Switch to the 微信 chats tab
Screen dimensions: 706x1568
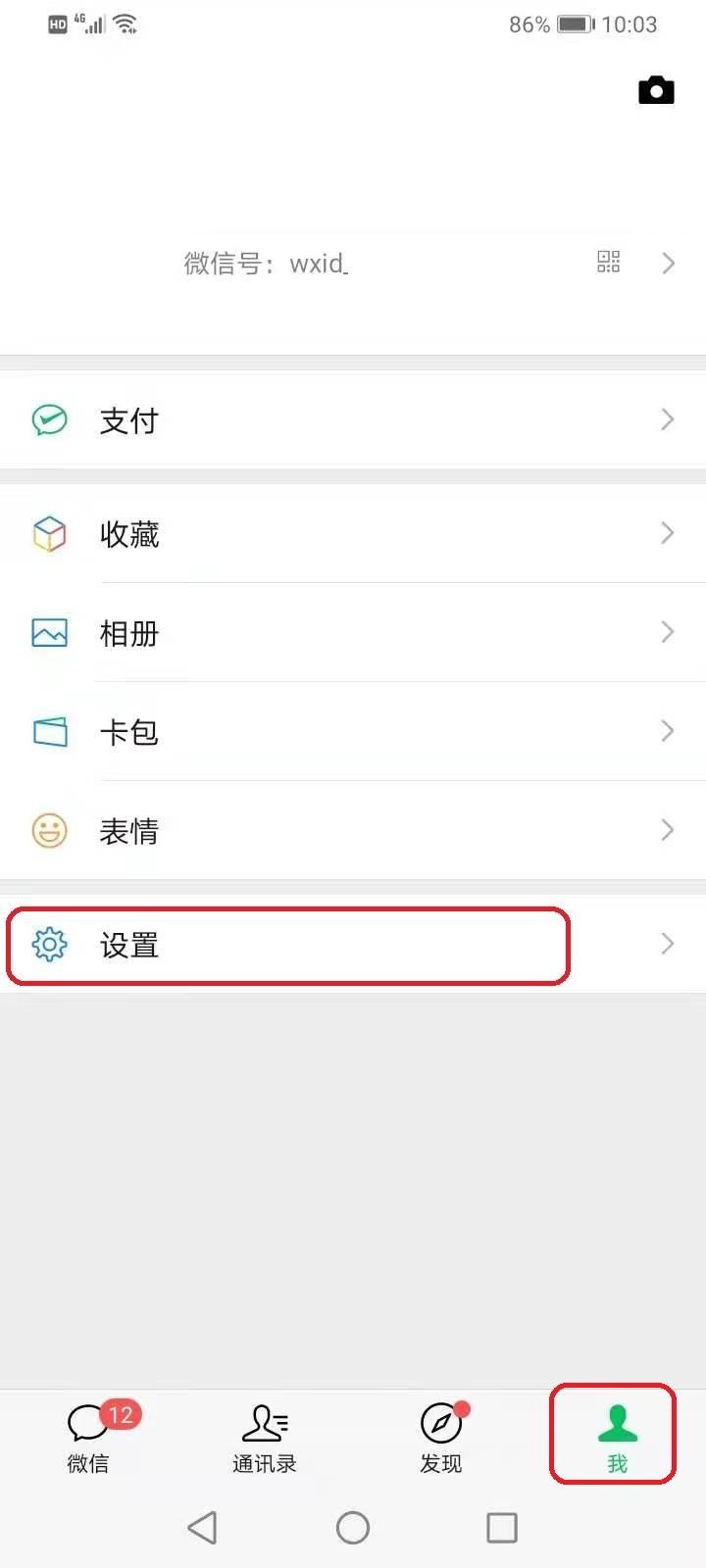(88, 1436)
